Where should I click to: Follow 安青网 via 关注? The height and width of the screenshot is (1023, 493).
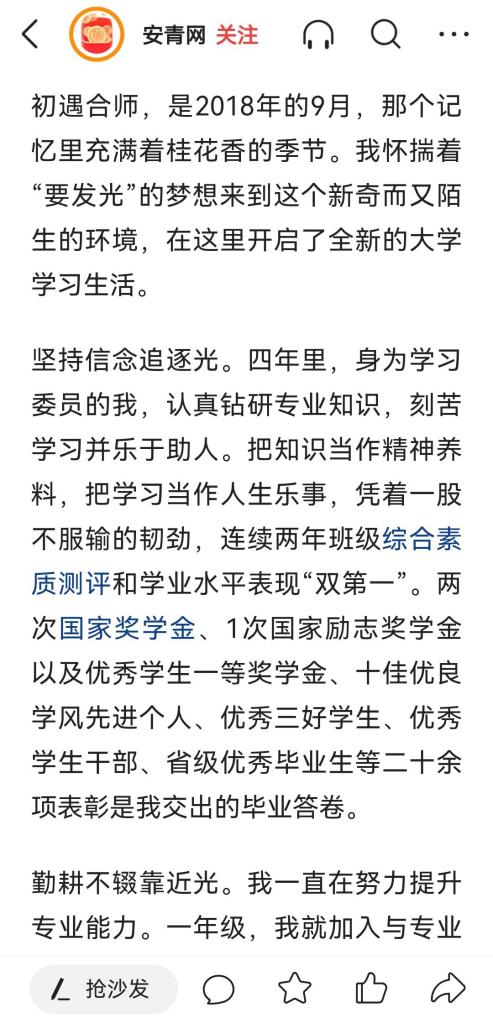coord(237,35)
